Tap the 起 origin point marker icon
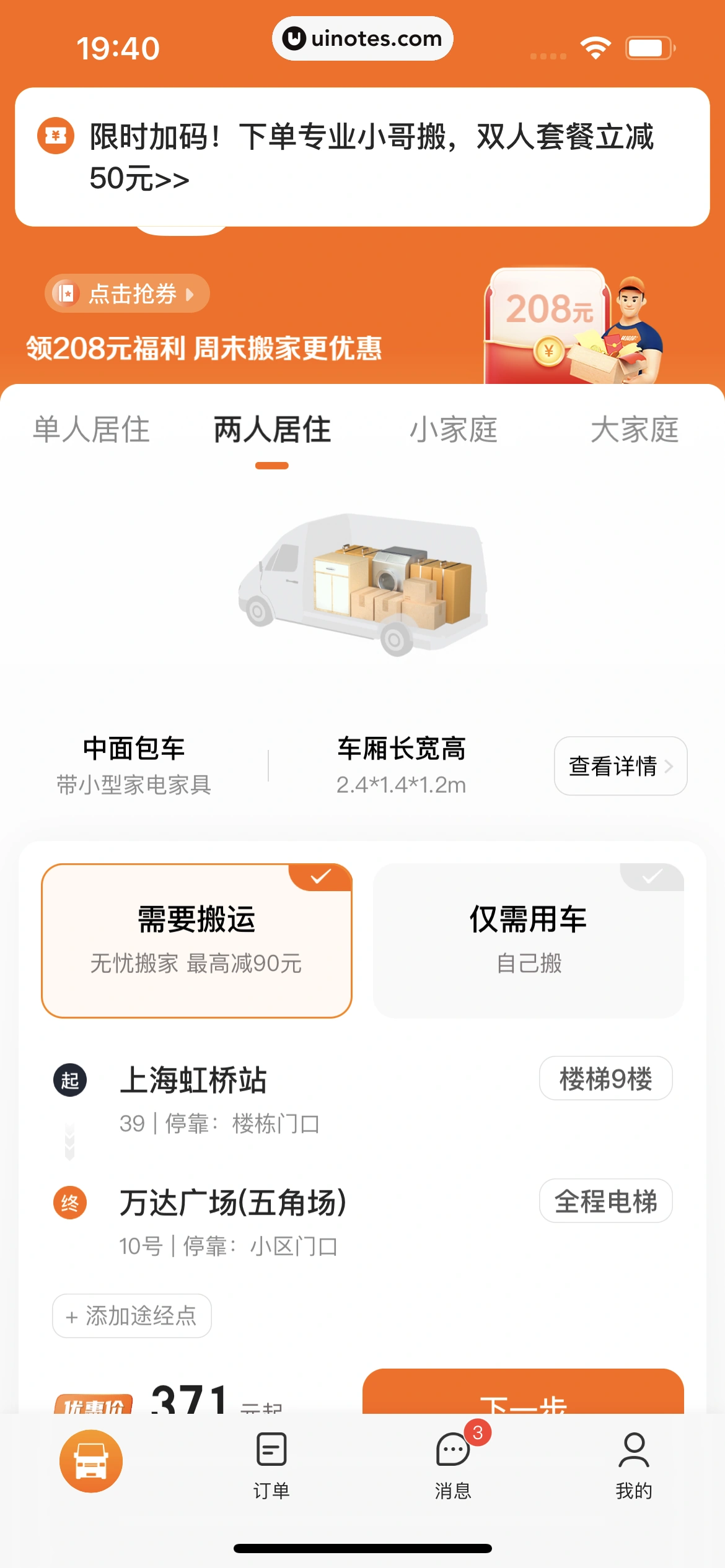Image resolution: width=725 pixels, height=1568 pixels. [x=69, y=1078]
